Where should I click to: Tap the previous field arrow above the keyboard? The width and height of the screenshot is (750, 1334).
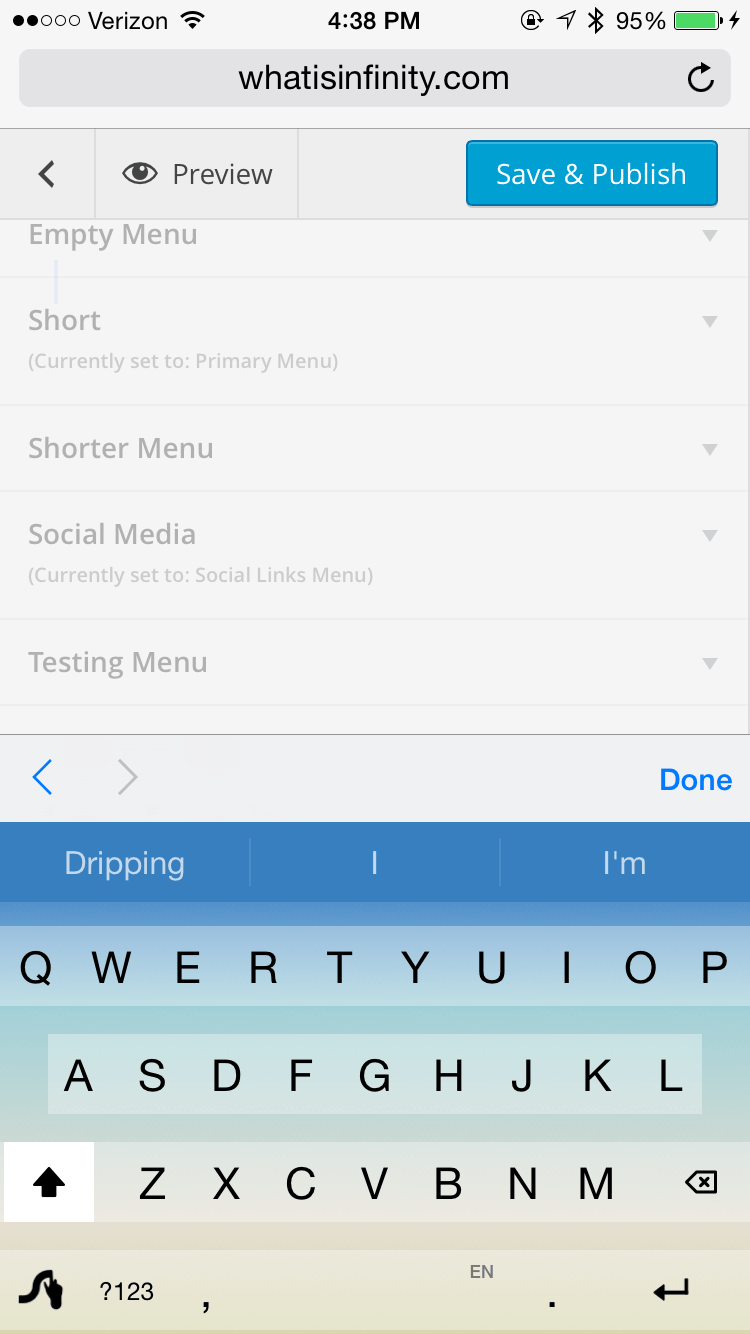pos(42,777)
